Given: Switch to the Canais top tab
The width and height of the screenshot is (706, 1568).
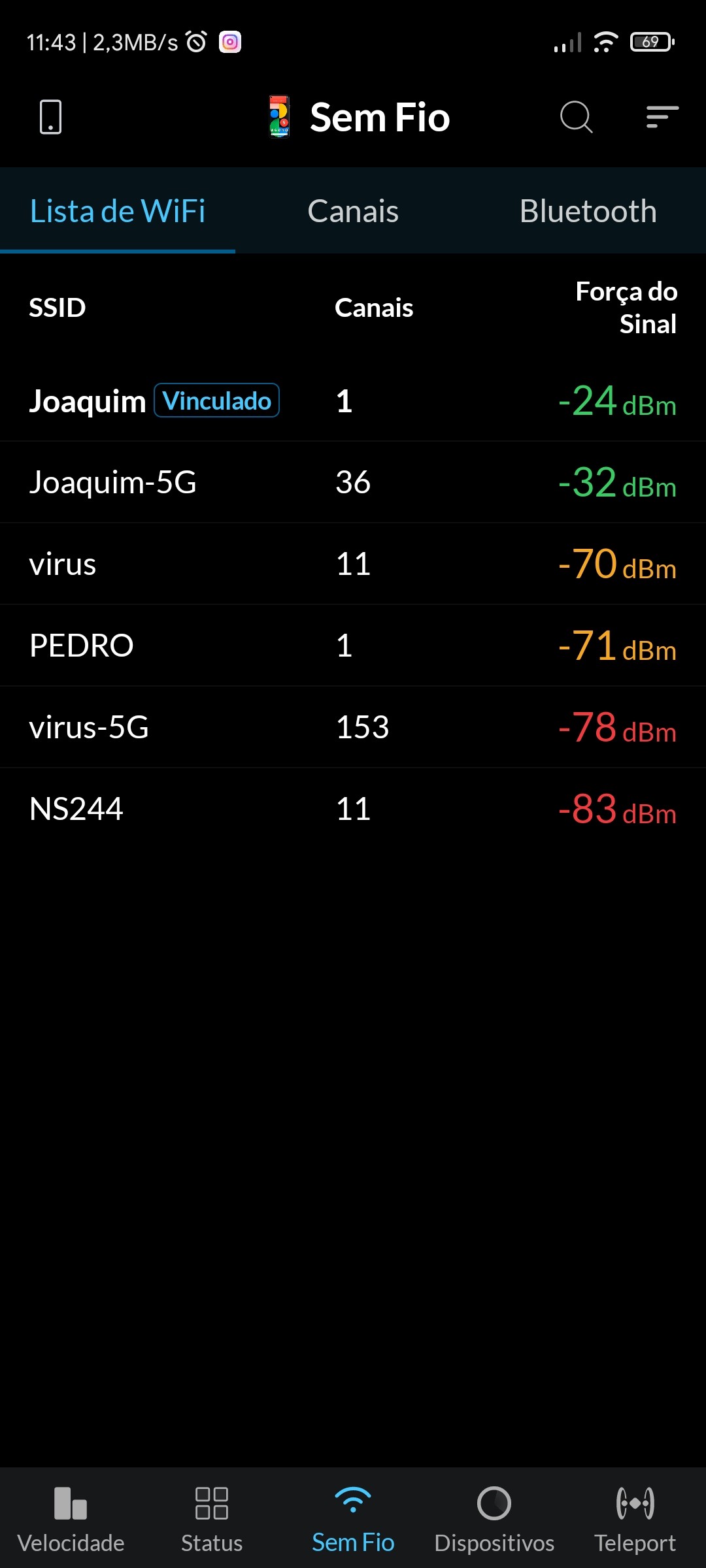Looking at the screenshot, I should click(x=353, y=211).
